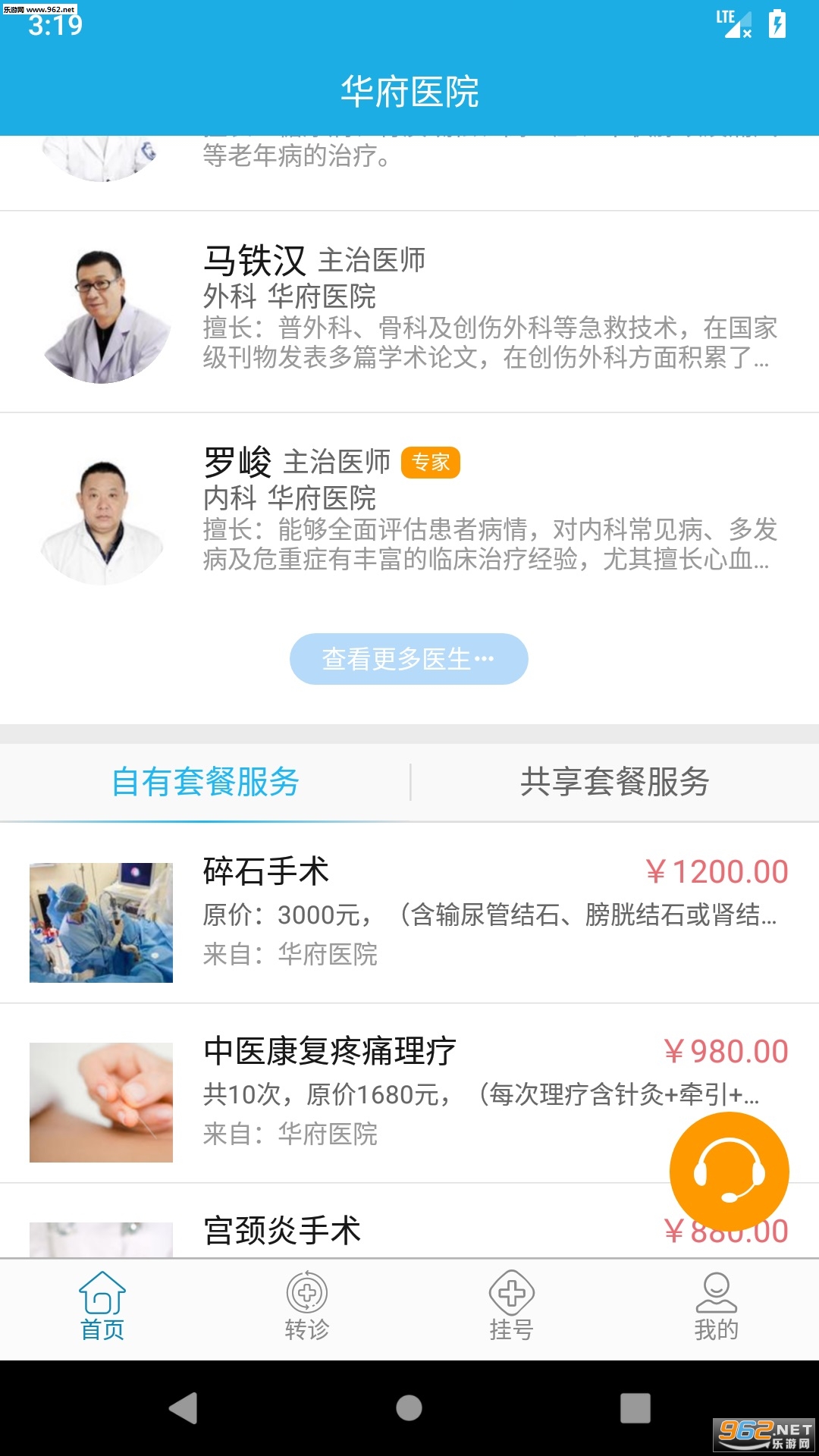Image resolution: width=819 pixels, height=1456 pixels.
Task: Select the 自有套餐服务 tab
Action: [x=205, y=782]
